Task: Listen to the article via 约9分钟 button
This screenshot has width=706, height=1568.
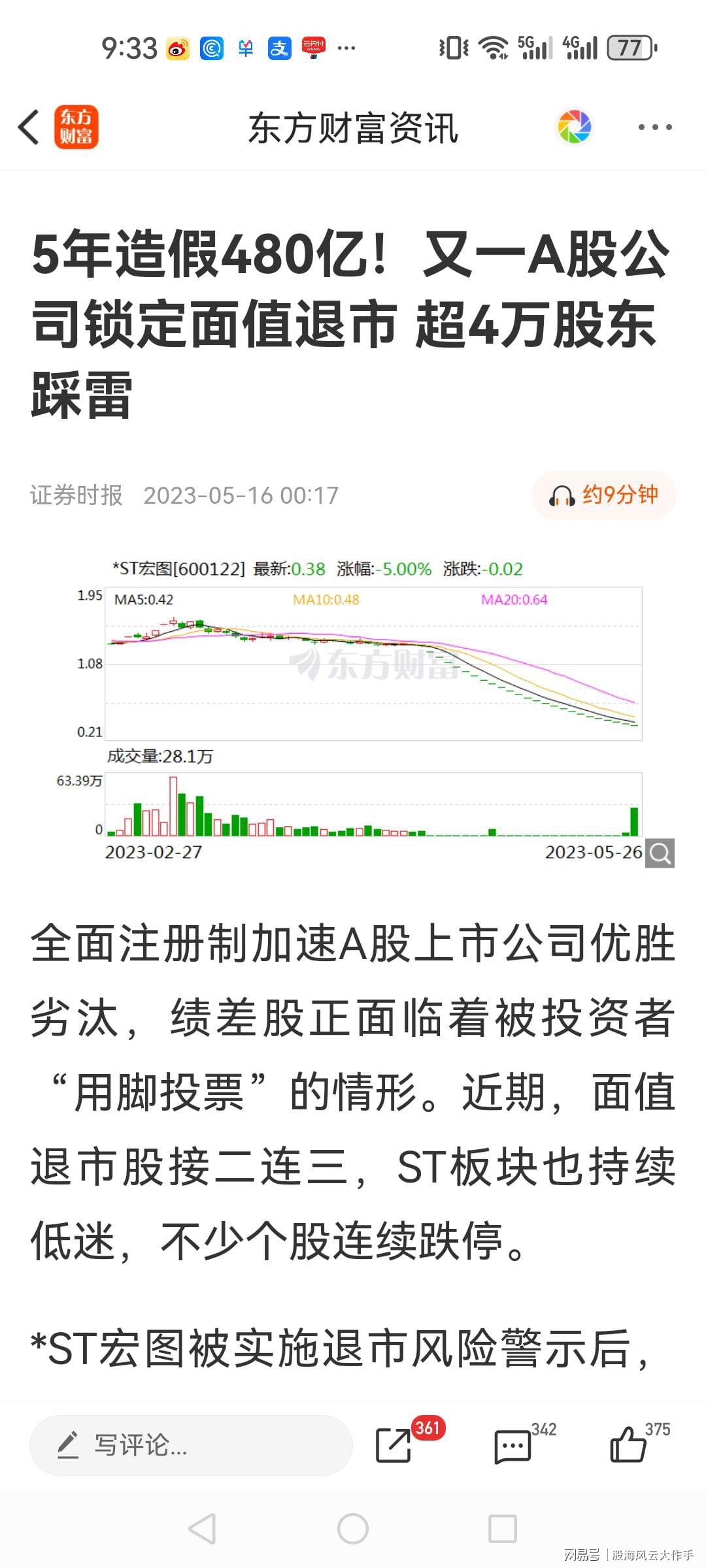Action: 604,495
